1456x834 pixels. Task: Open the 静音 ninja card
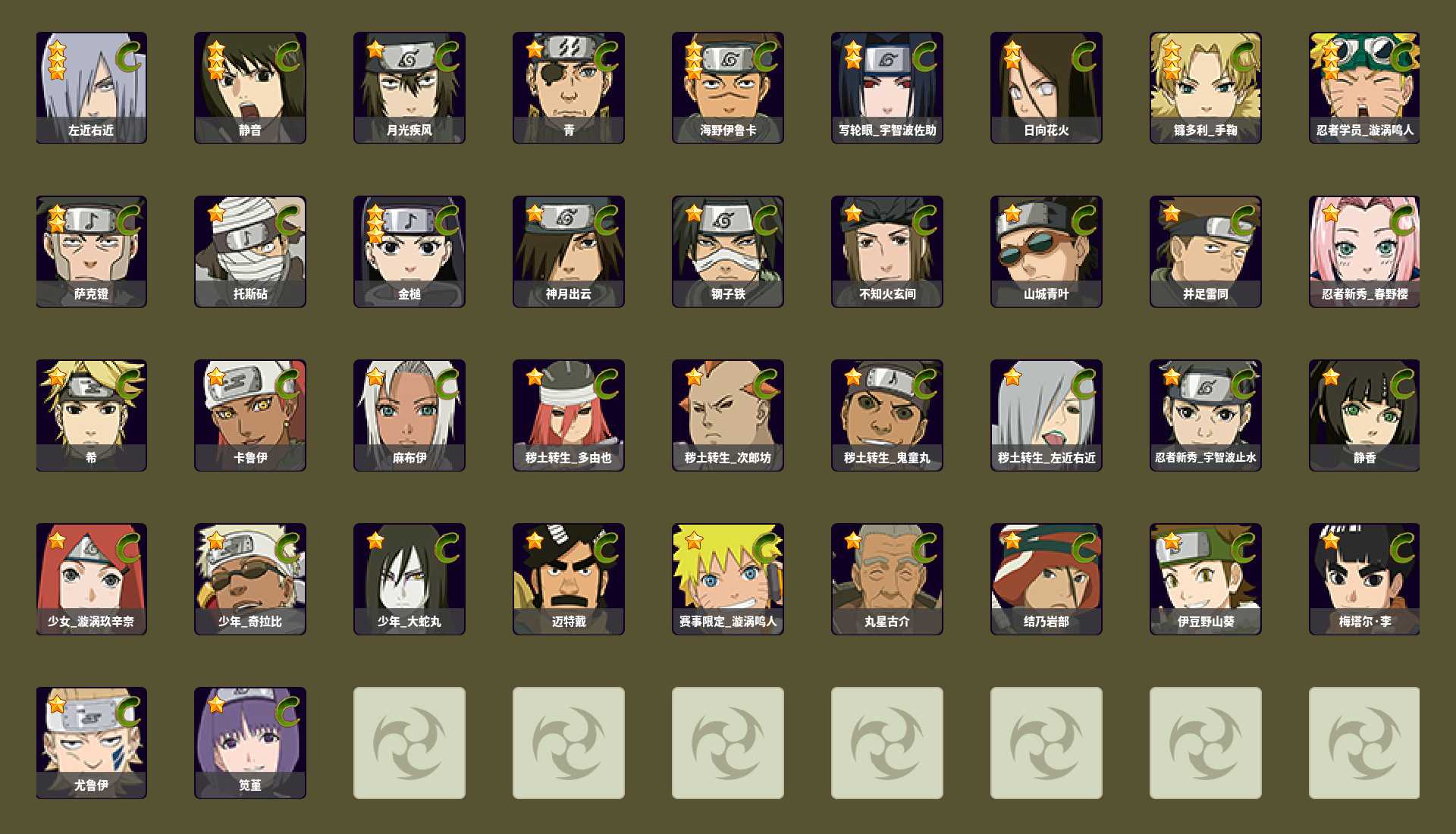click(250, 87)
